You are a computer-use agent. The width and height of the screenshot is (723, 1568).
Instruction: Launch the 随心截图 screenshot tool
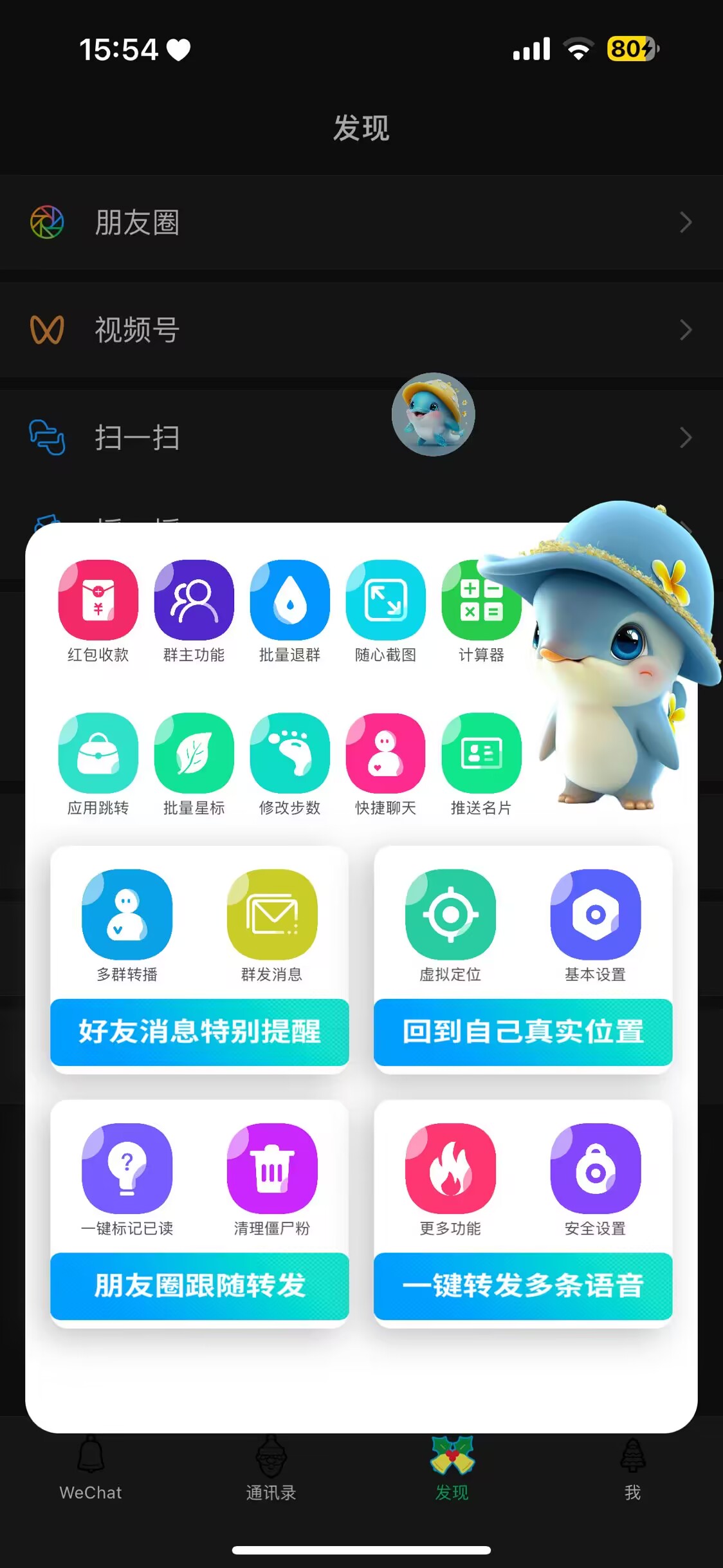pyautogui.click(x=385, y=600)
